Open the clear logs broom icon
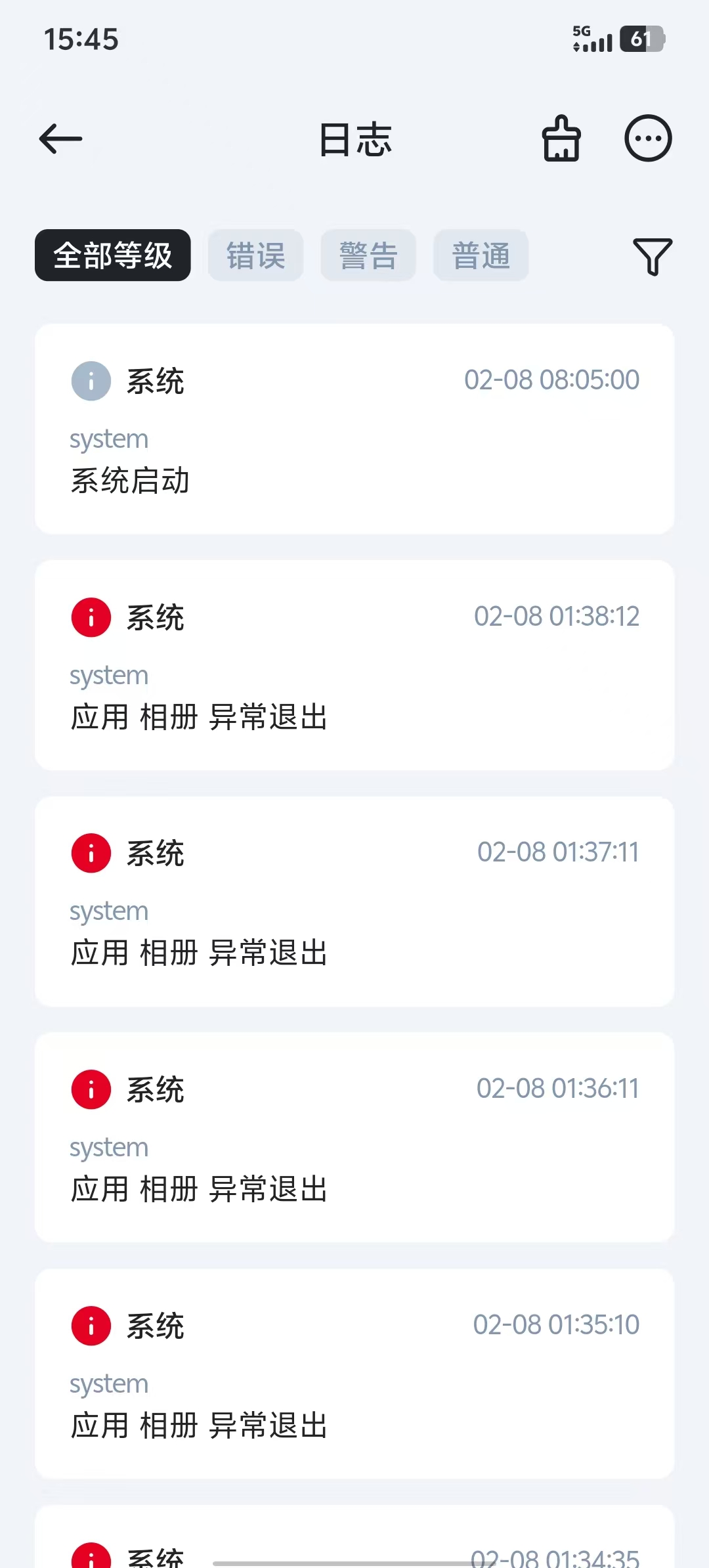 tap(561, 138)
